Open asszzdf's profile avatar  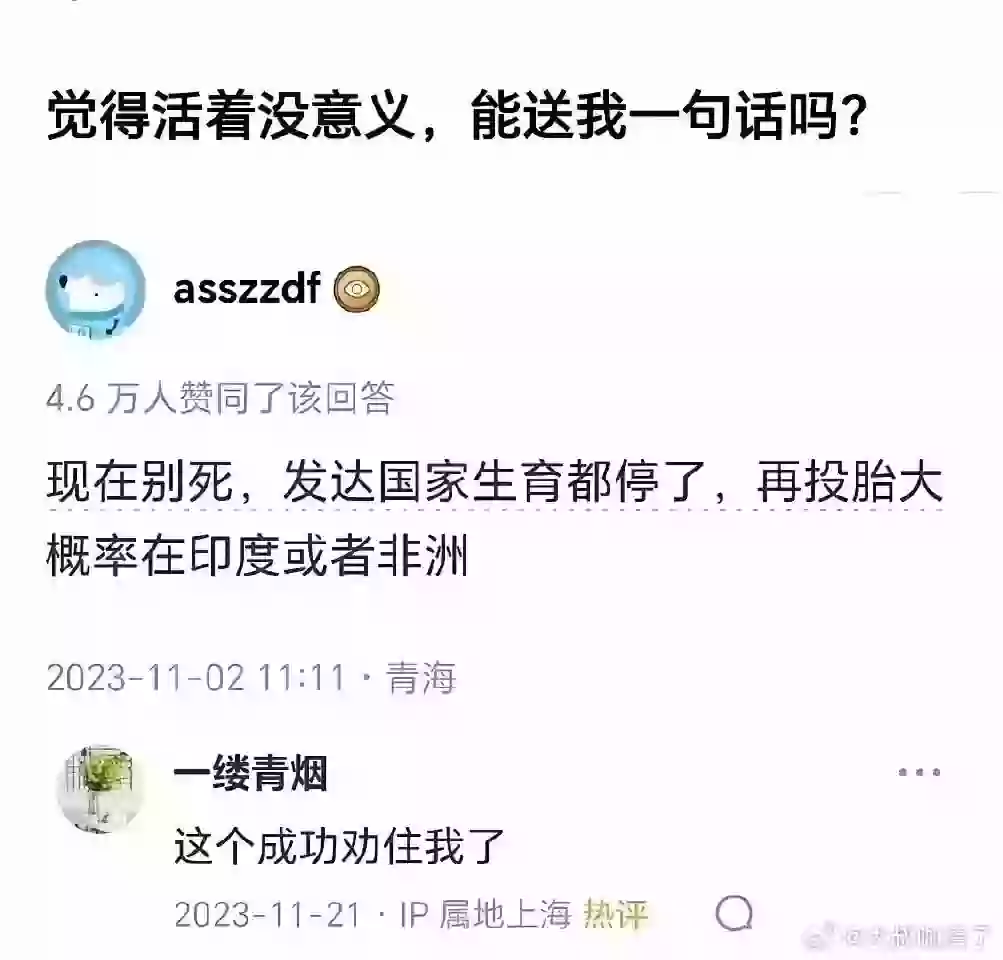(95, 290)
